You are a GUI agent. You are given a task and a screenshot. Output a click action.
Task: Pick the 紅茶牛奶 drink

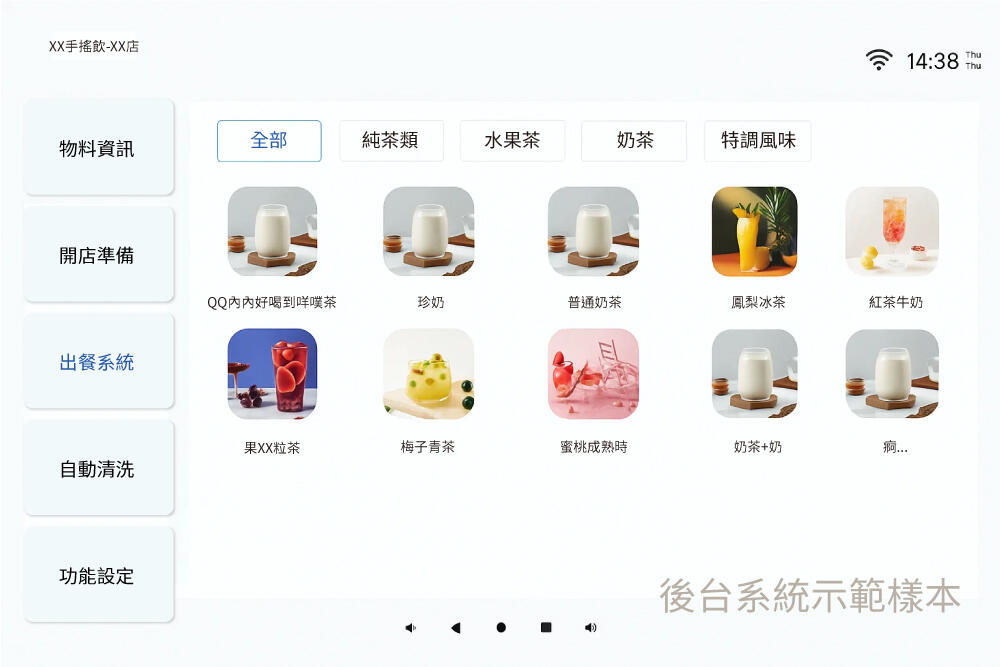892,232
